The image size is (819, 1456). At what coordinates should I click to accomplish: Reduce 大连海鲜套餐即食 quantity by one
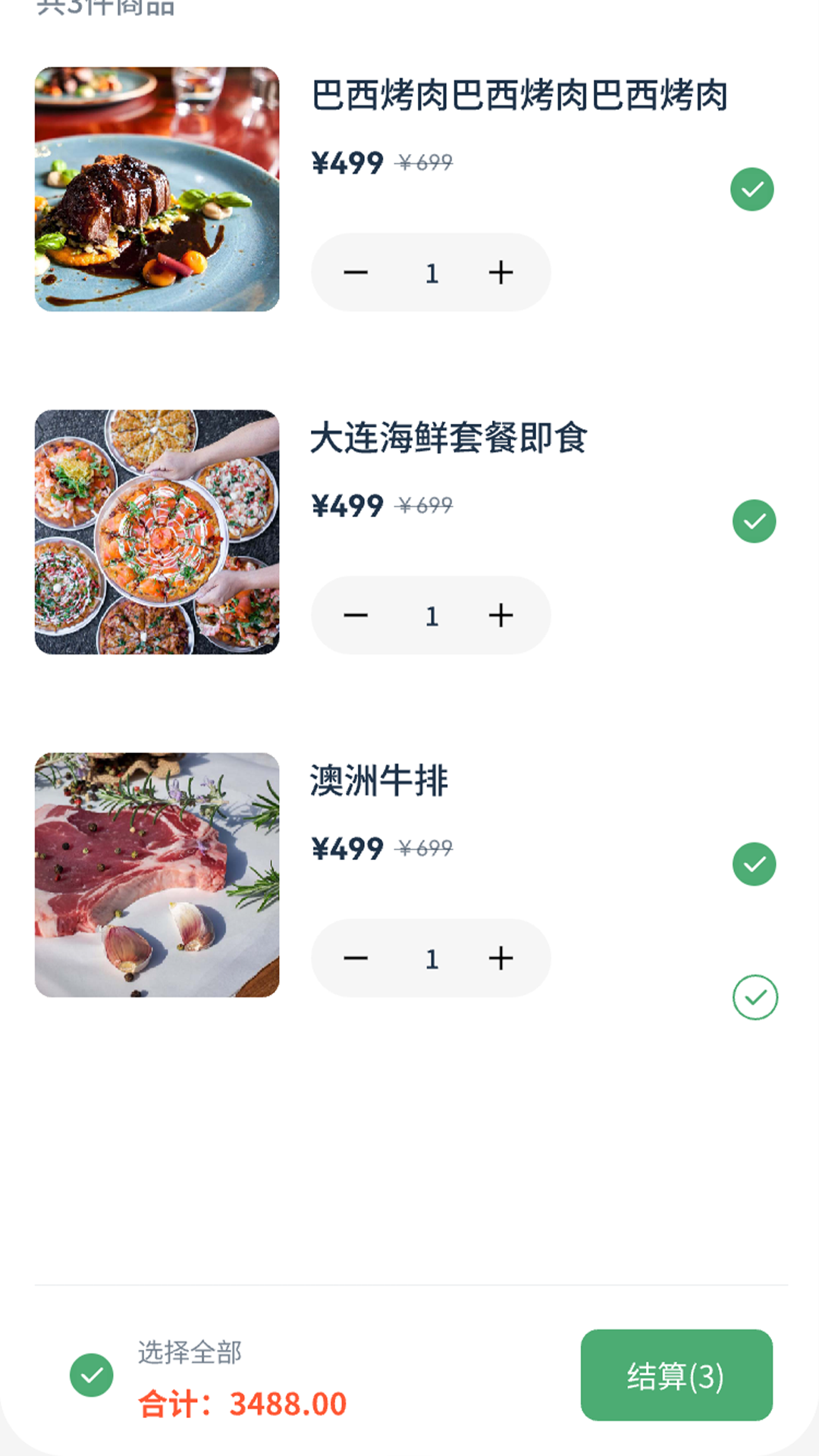[x=356, y=615]
